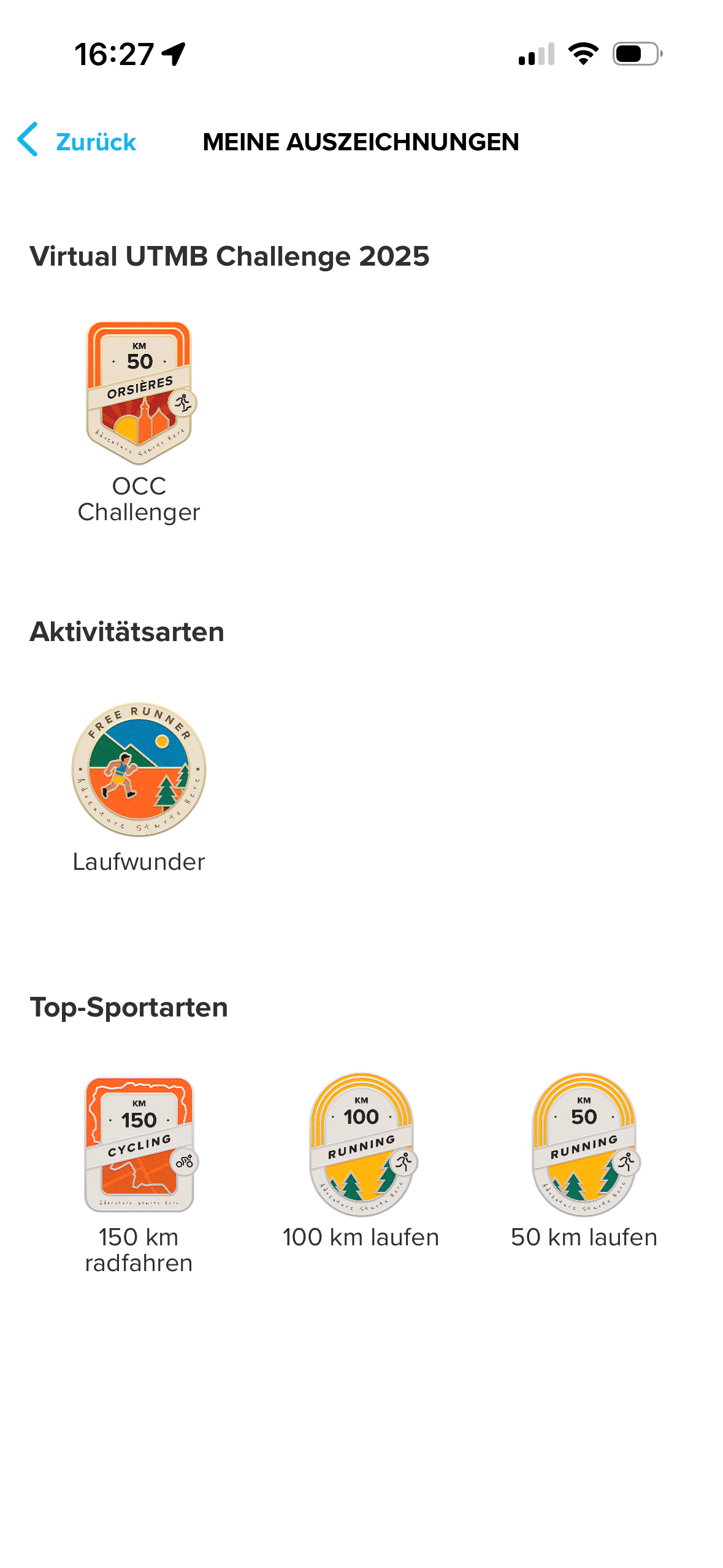View the Laufwunder badge details
723x1568 pixels.
click(139, 769)
